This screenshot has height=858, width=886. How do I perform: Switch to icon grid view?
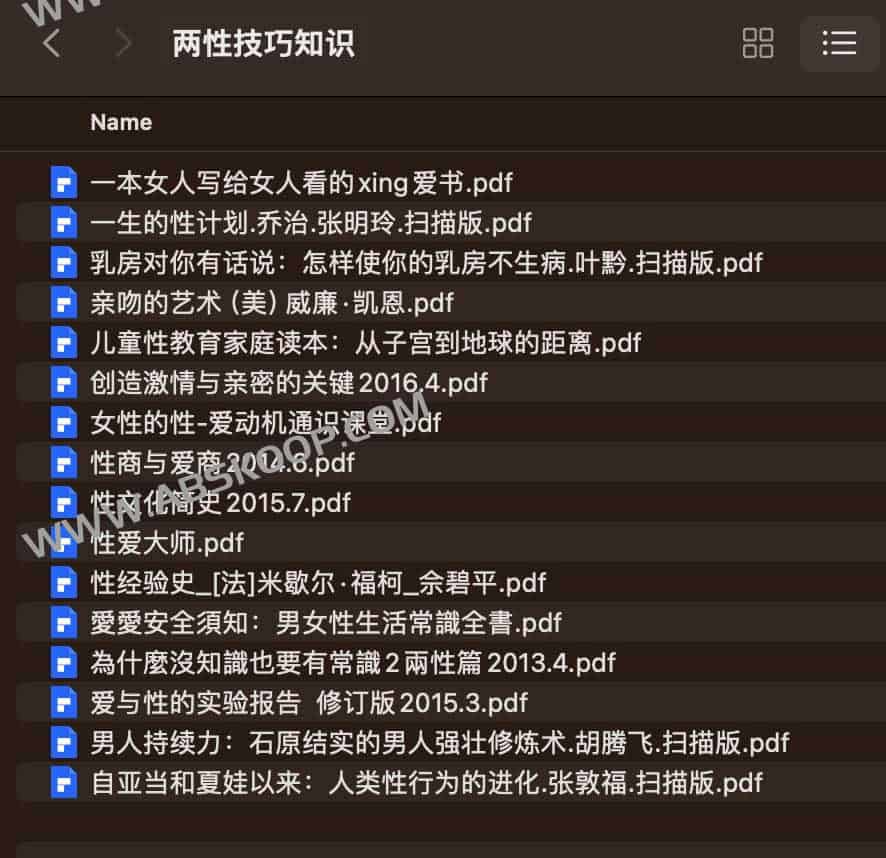pyautogui.click(x=758, y=43)
